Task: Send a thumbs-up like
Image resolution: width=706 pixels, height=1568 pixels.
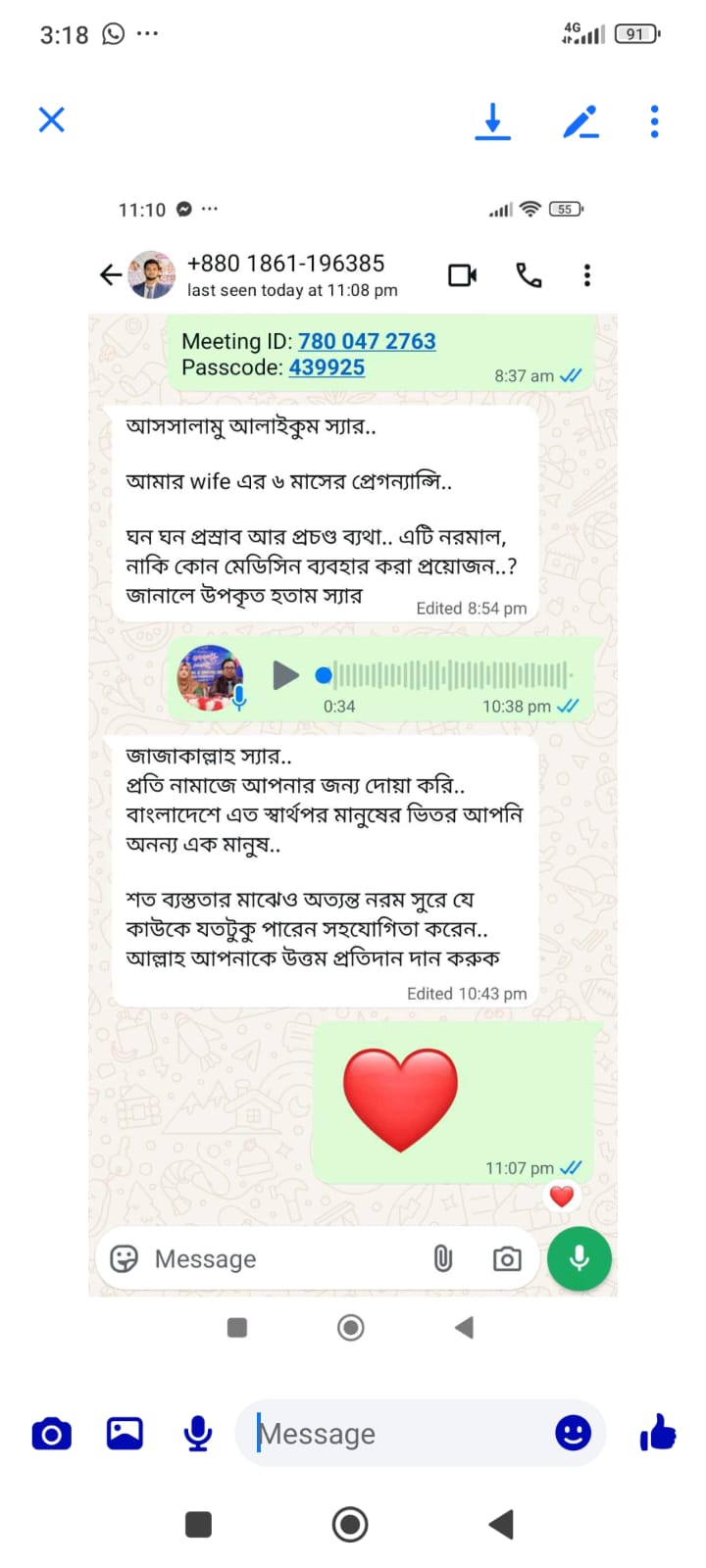Action: pos(658,1434)
